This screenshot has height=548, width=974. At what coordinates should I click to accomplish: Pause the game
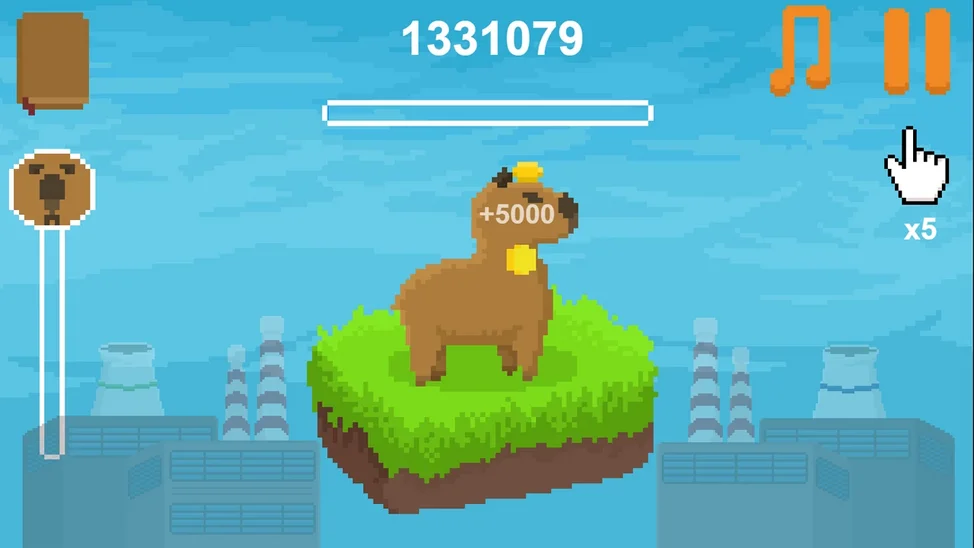coord(916,50)
